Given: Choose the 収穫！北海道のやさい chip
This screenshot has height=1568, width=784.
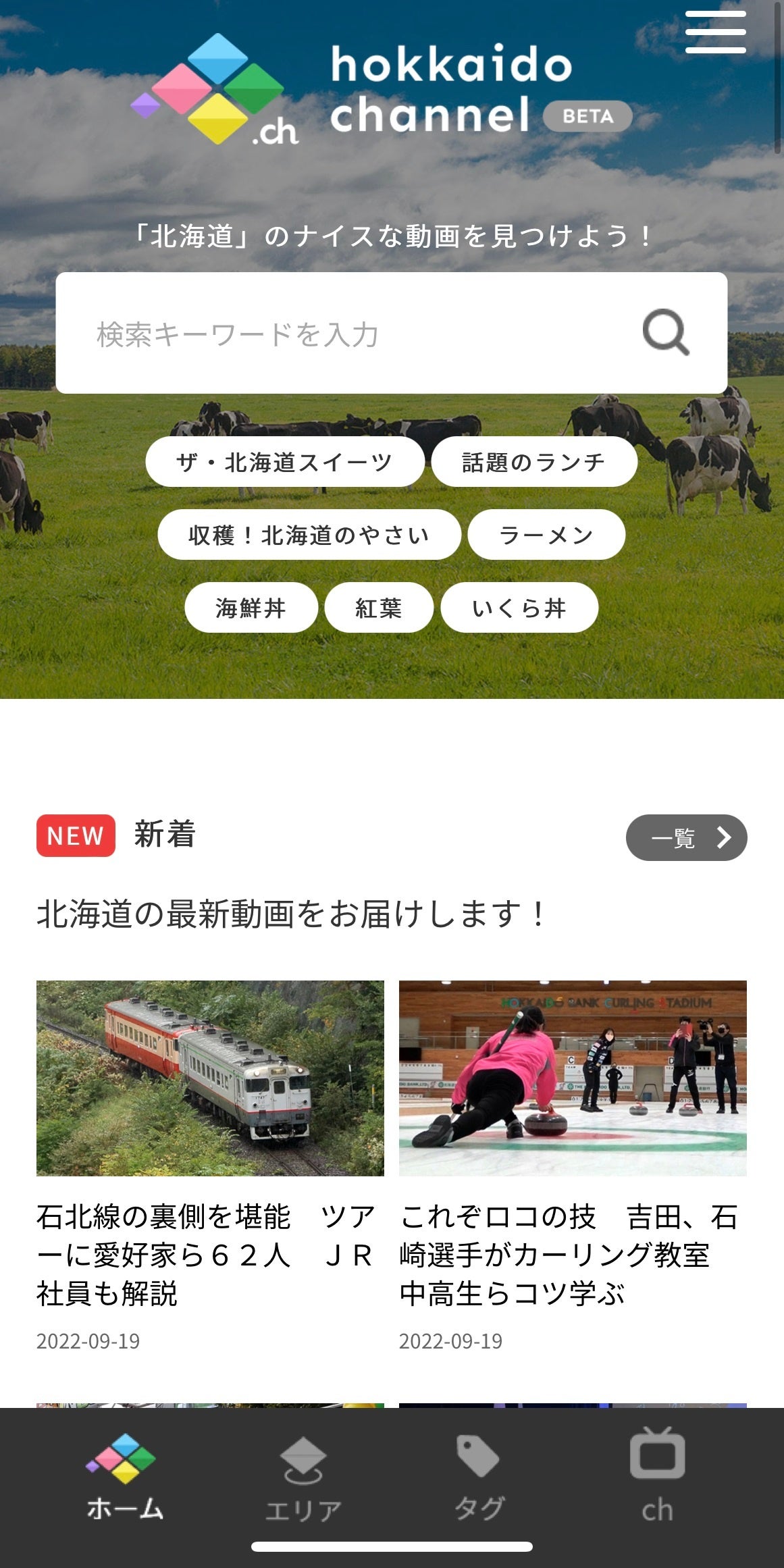Looking at the screenshot, I should [x=309, y=535].
